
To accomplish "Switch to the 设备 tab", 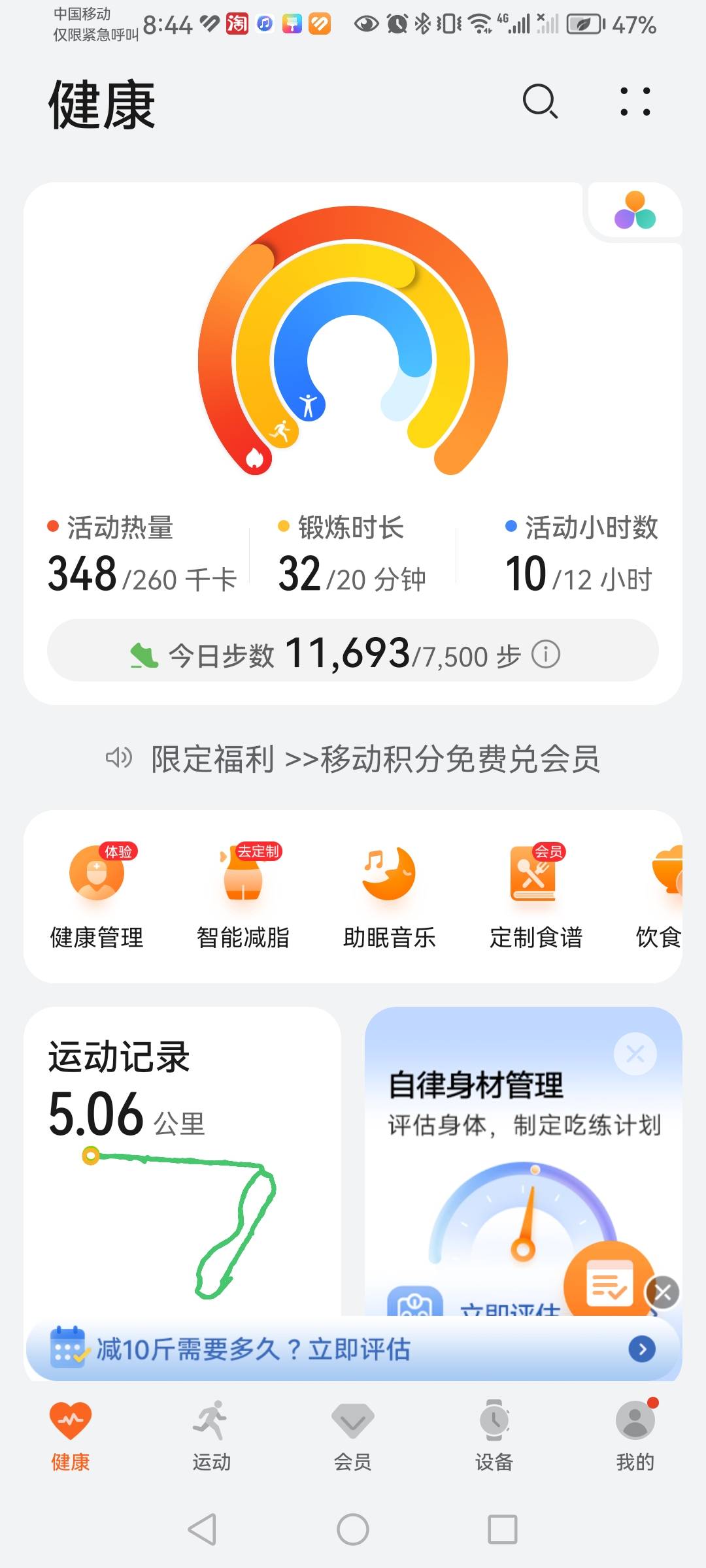I will 494,1450.
